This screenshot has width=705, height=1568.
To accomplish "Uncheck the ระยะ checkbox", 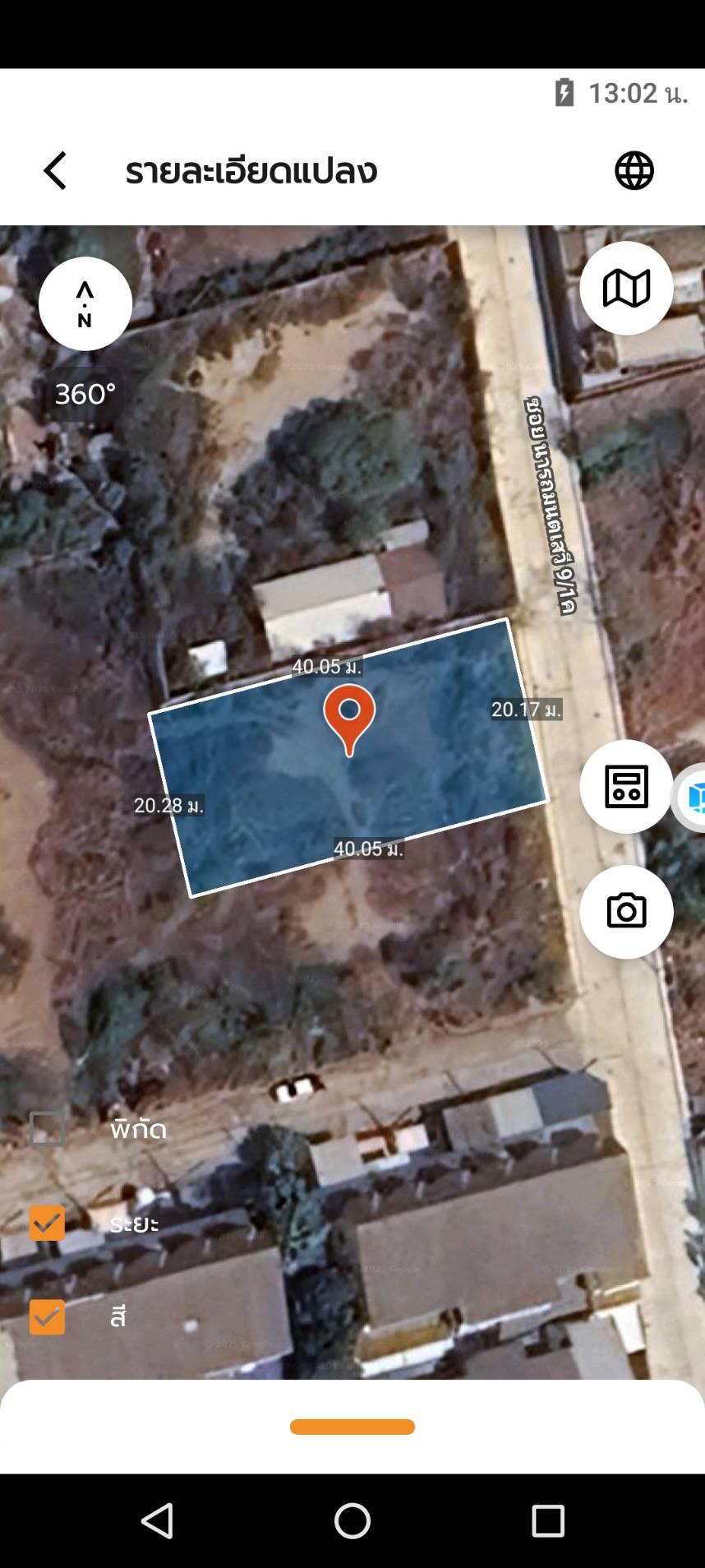I will (x=47, y=1223).
